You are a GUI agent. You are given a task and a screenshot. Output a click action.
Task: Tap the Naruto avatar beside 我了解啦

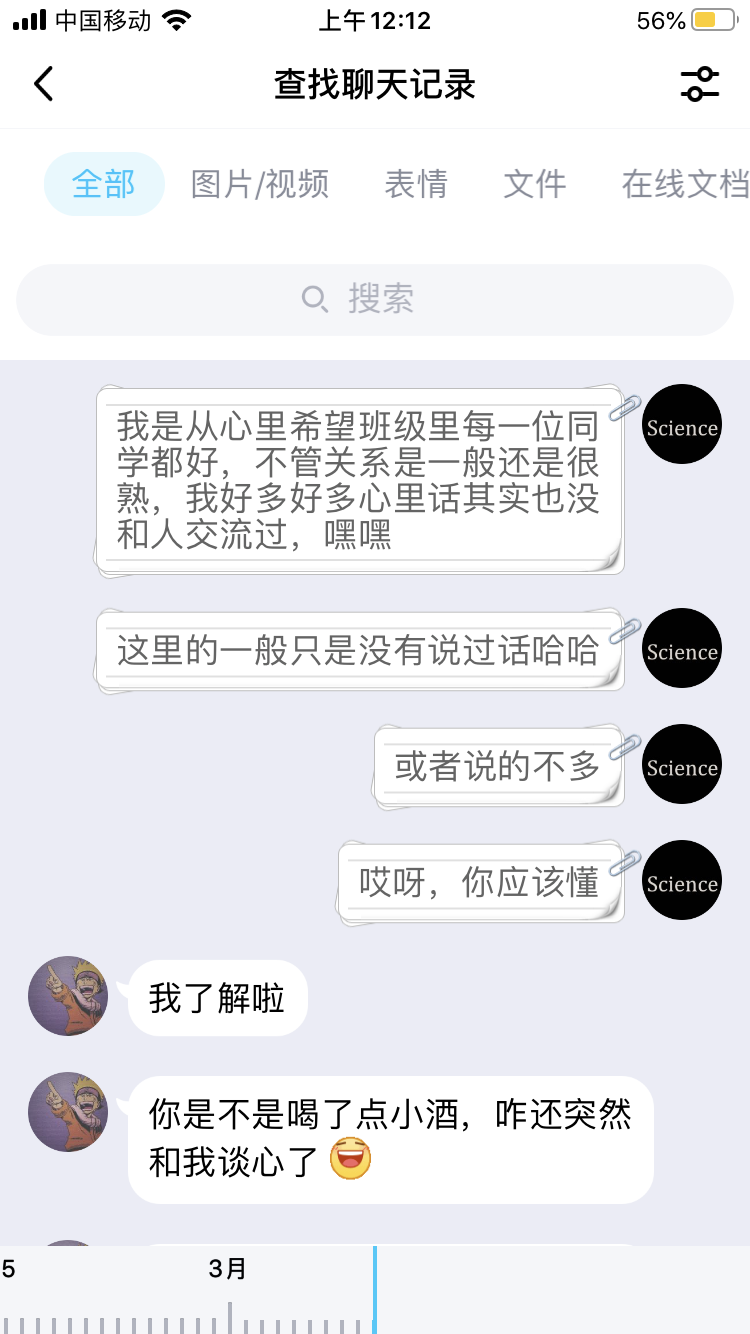tap(68, 996)
